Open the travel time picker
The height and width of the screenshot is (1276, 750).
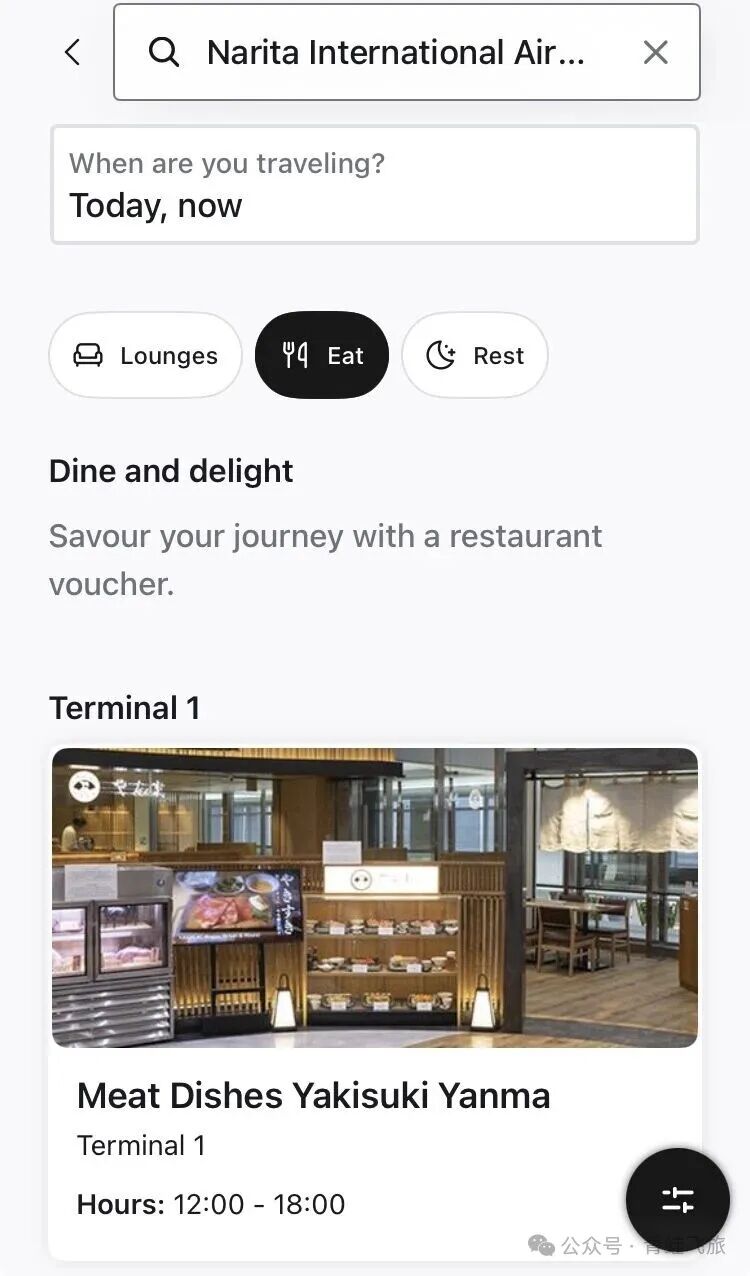[x=374, y=185]
